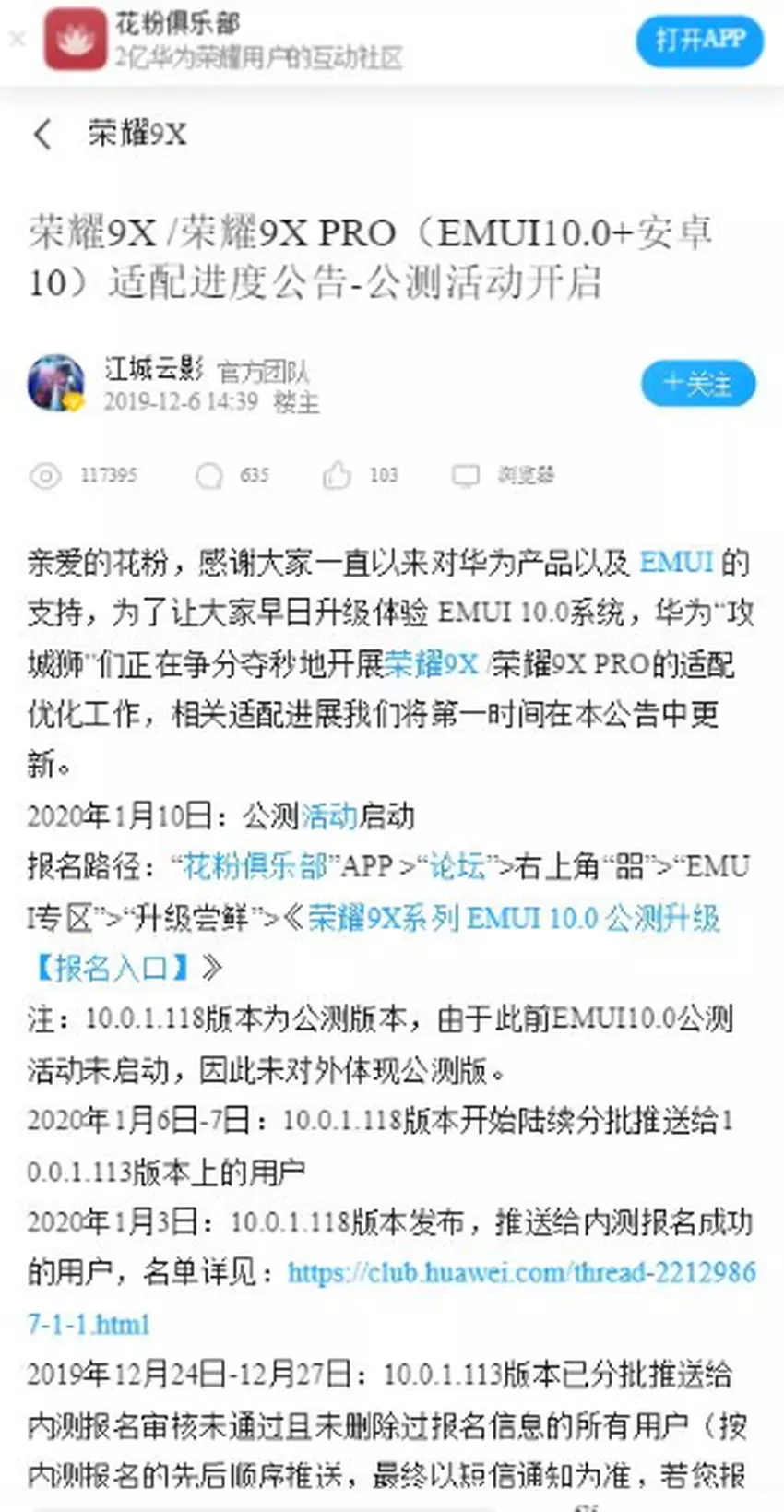The image size is (784, 1512).
Task: Open the comments icon showing 635
Action: (210, 475)
